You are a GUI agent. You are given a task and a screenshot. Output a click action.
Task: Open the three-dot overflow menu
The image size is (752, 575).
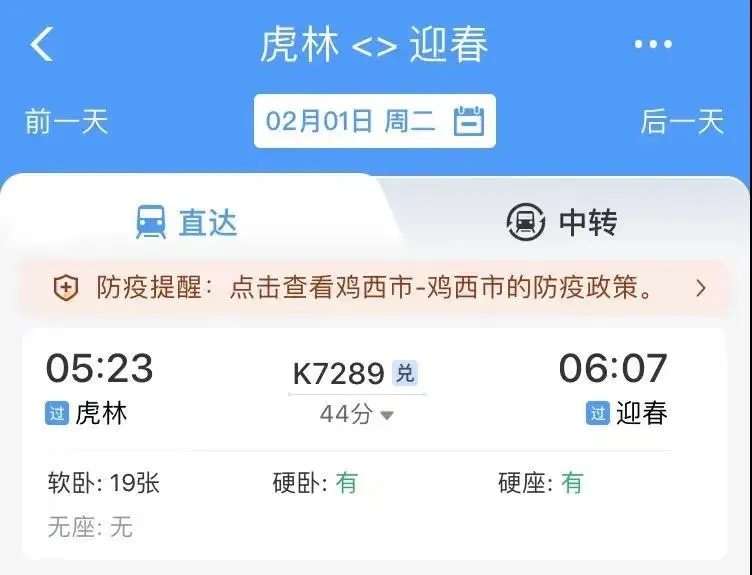(653, 45)
